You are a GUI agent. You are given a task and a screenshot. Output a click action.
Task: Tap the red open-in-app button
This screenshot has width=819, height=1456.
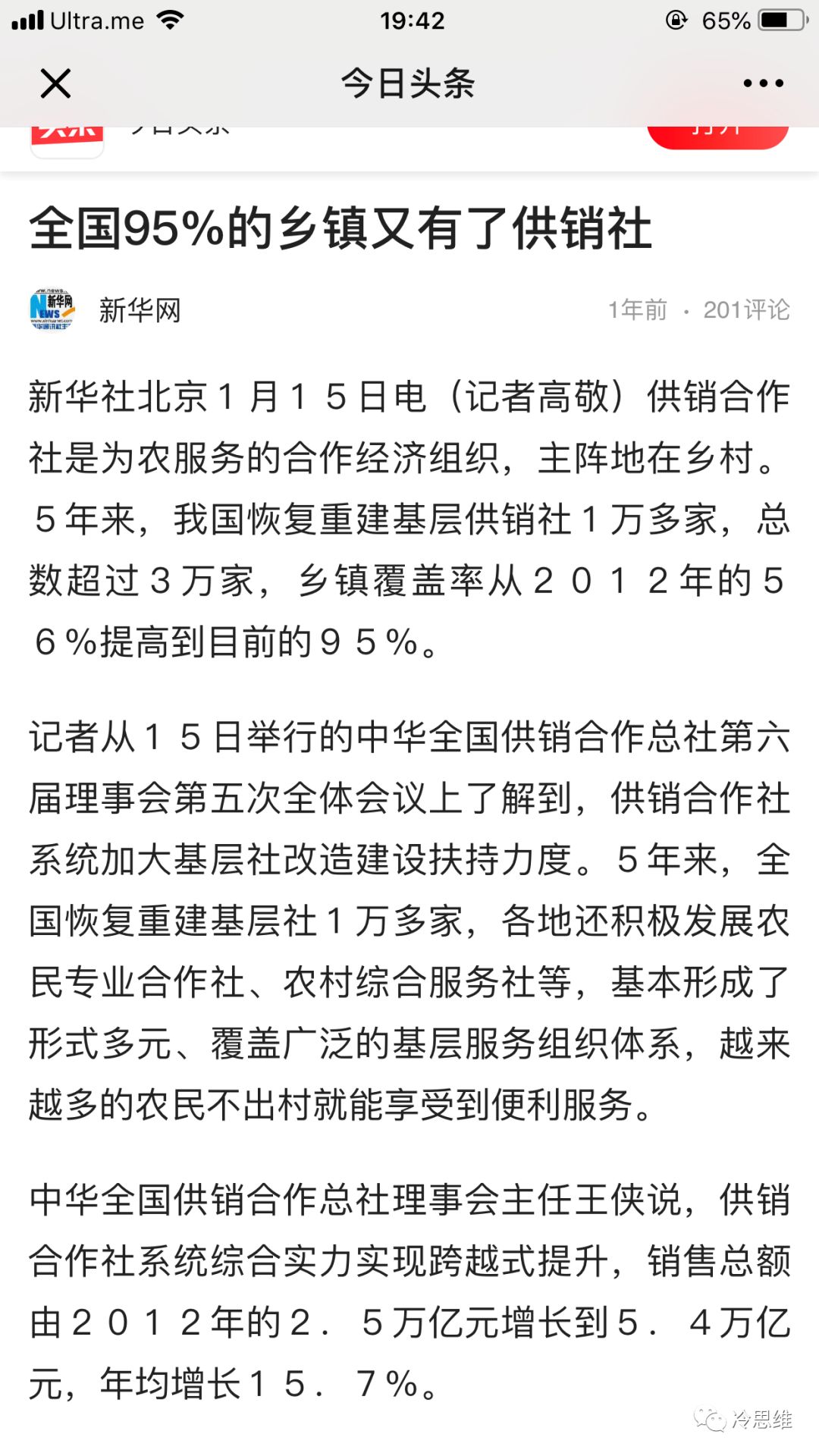(717, 136)
